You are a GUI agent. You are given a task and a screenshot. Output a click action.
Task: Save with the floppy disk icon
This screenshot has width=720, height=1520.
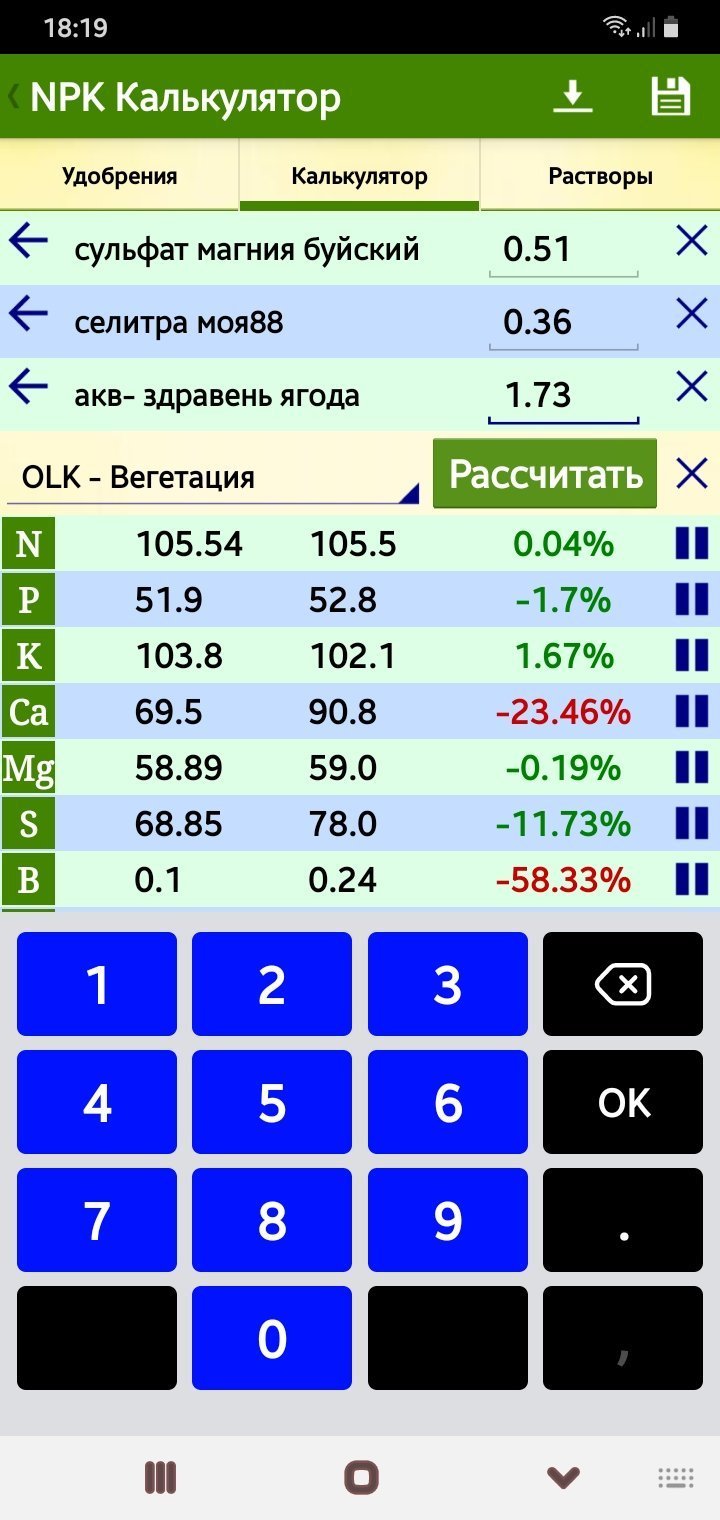coord(671,97)
